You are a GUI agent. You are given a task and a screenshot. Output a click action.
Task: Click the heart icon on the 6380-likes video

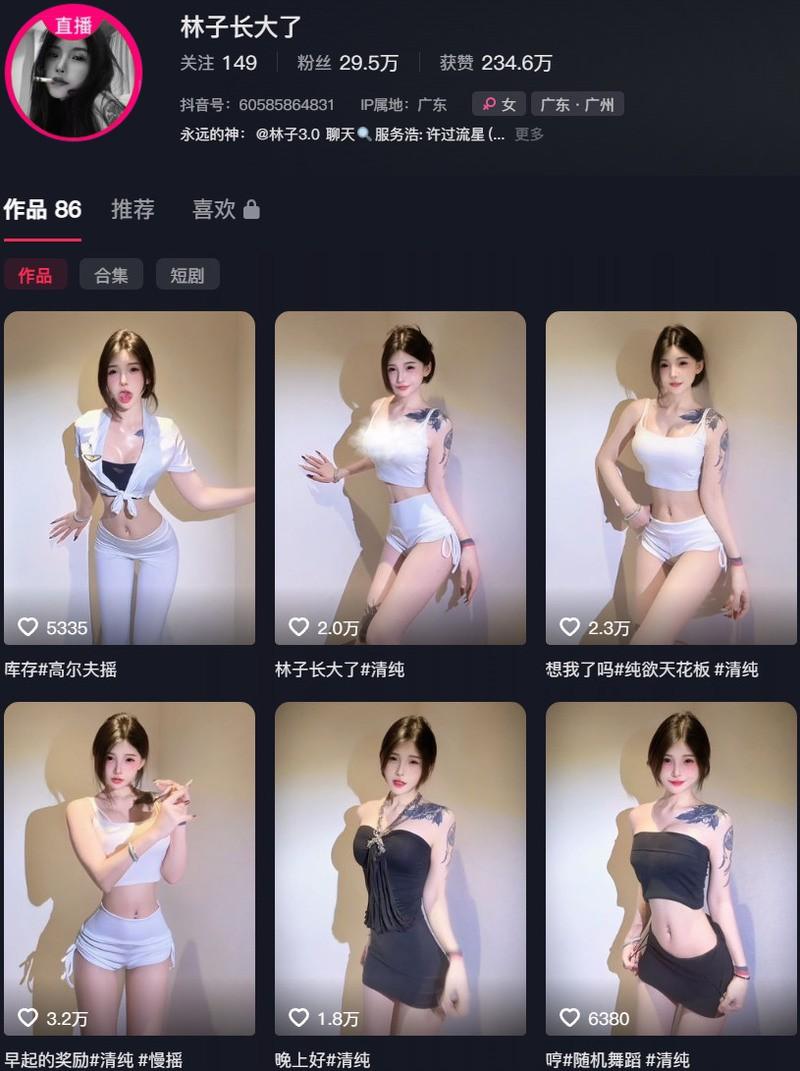[569, 1019]
